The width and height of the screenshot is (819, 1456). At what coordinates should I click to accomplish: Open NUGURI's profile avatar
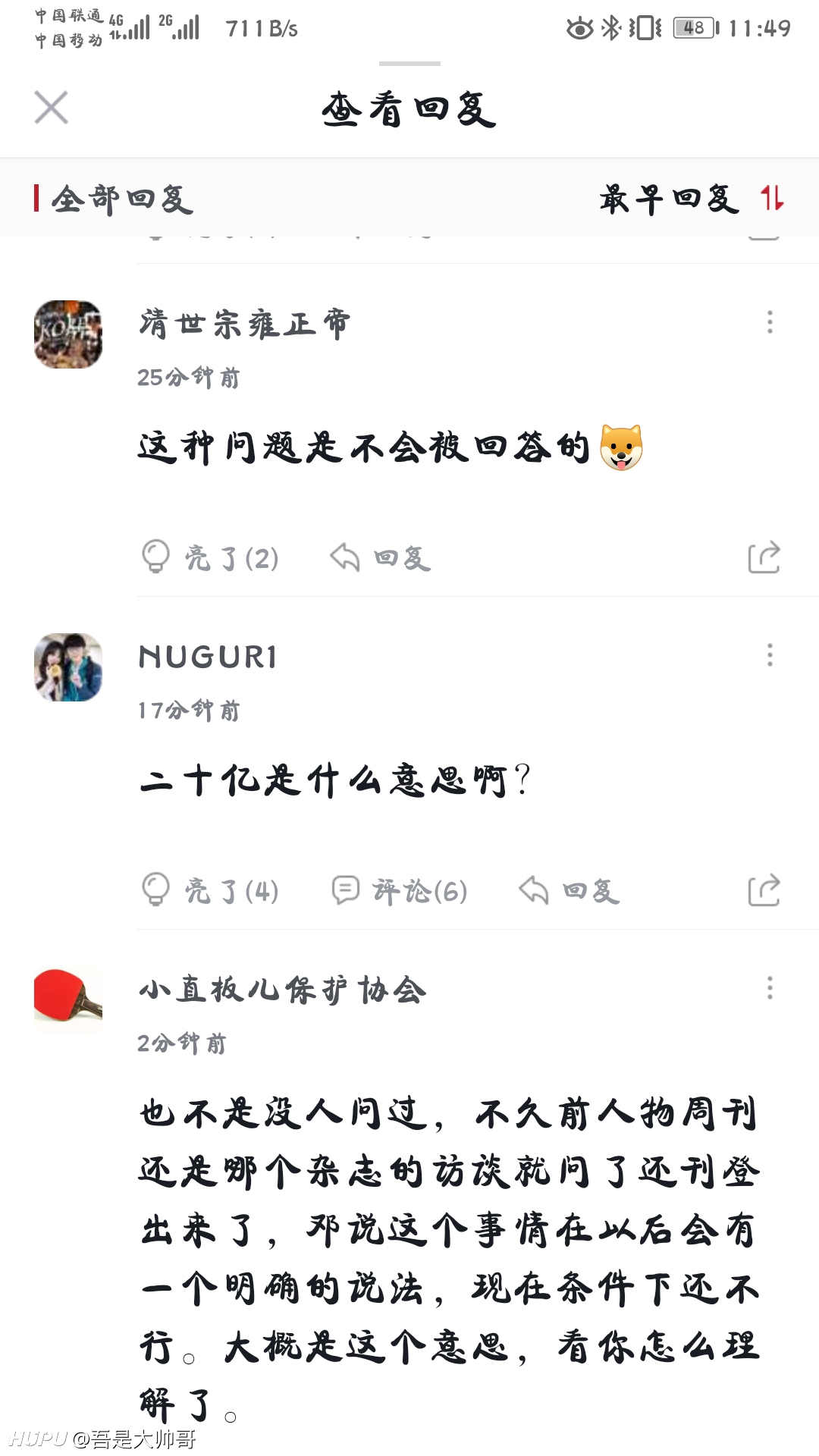point(68,667)
